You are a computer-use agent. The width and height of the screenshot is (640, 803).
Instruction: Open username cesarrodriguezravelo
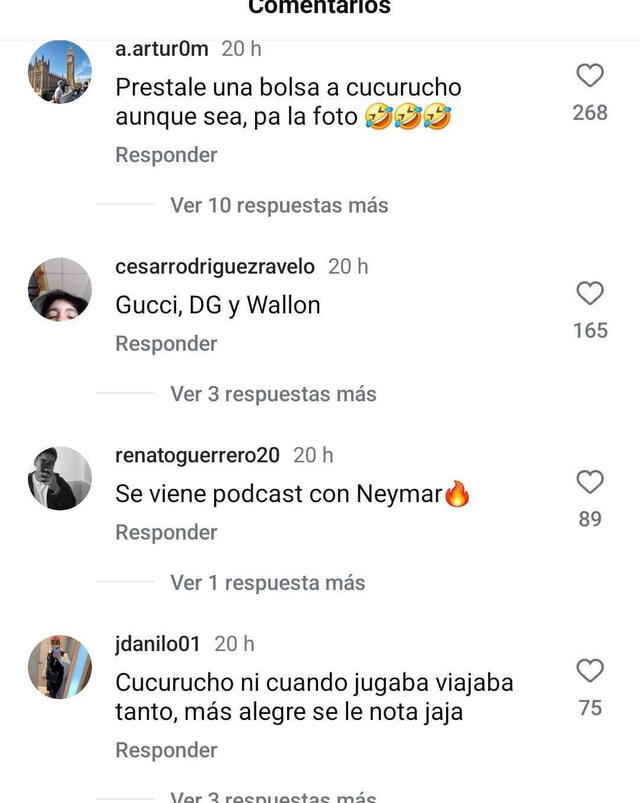click(215, 266)
